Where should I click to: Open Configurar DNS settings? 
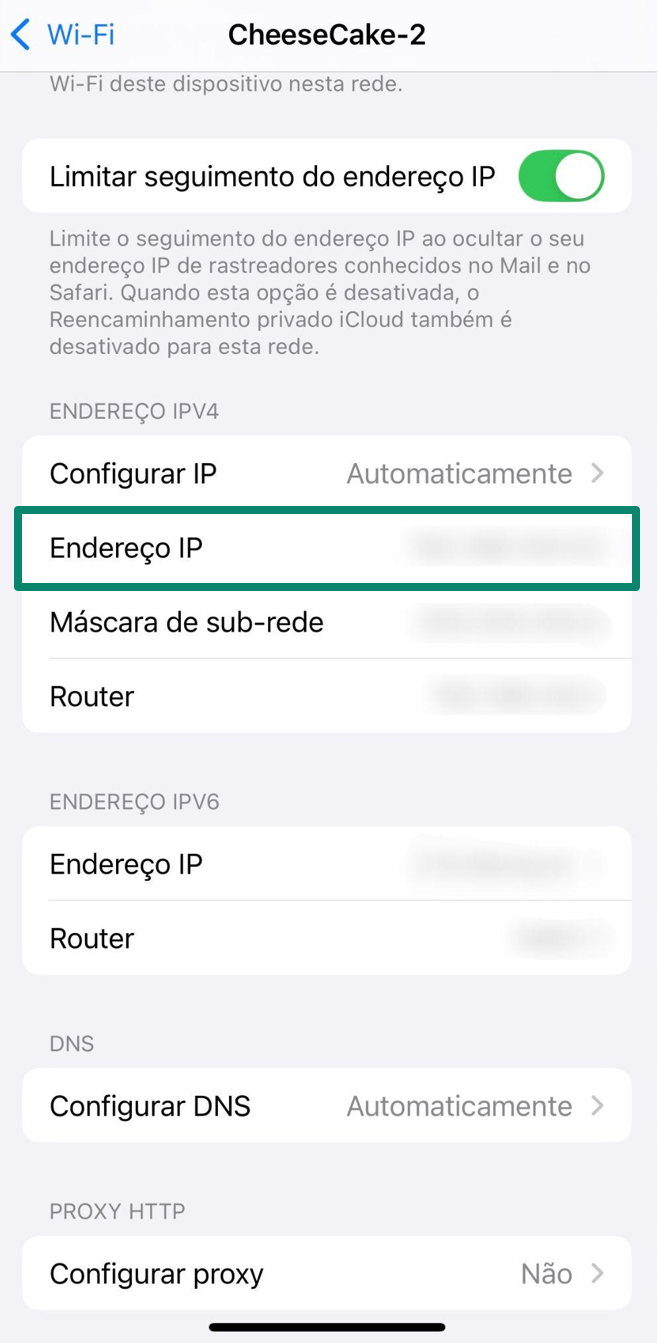point(326,1106)
